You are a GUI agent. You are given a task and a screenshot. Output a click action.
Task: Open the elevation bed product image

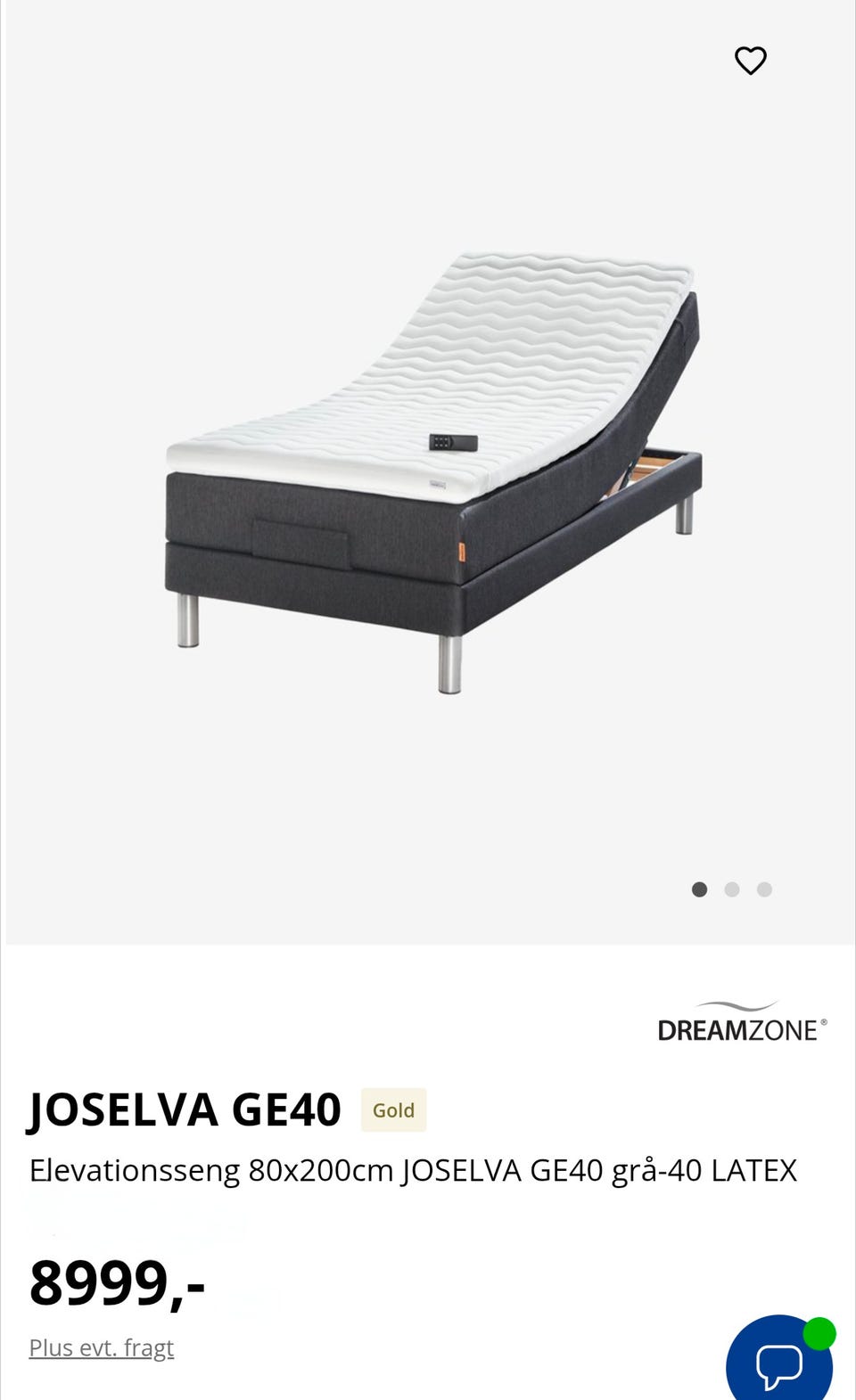433,472
